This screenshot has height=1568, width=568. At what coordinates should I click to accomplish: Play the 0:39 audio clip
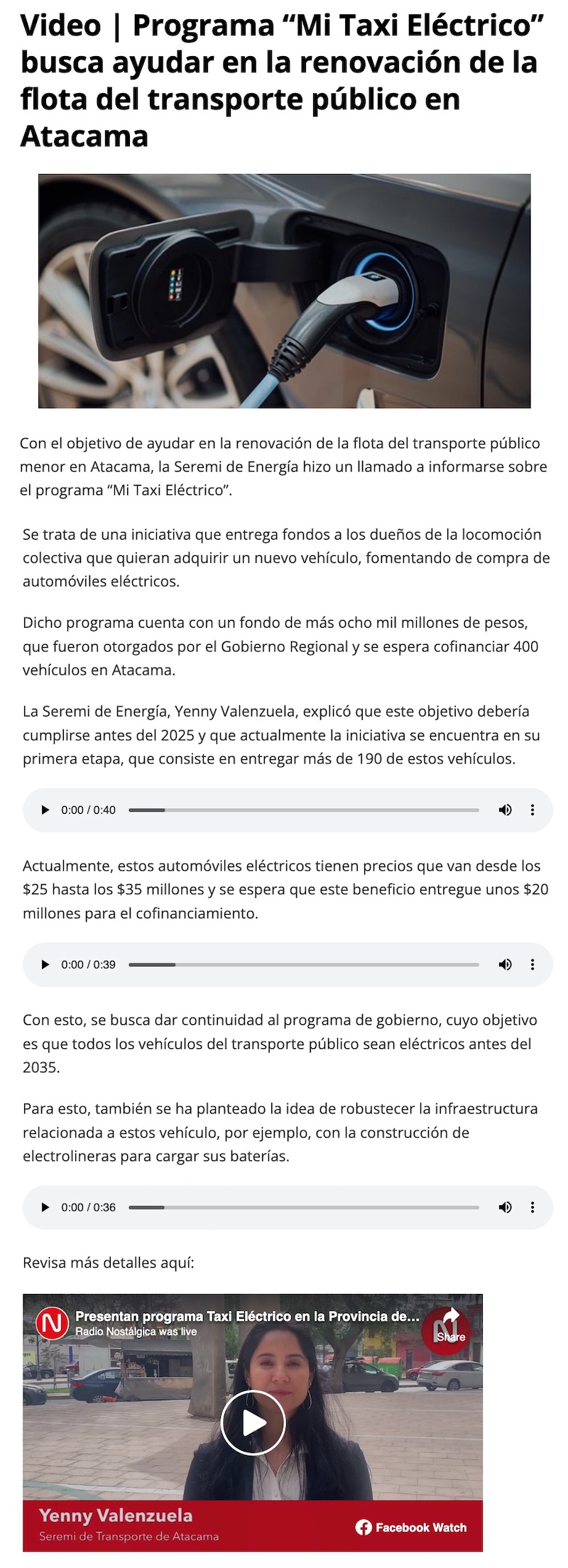coord(45,965)
